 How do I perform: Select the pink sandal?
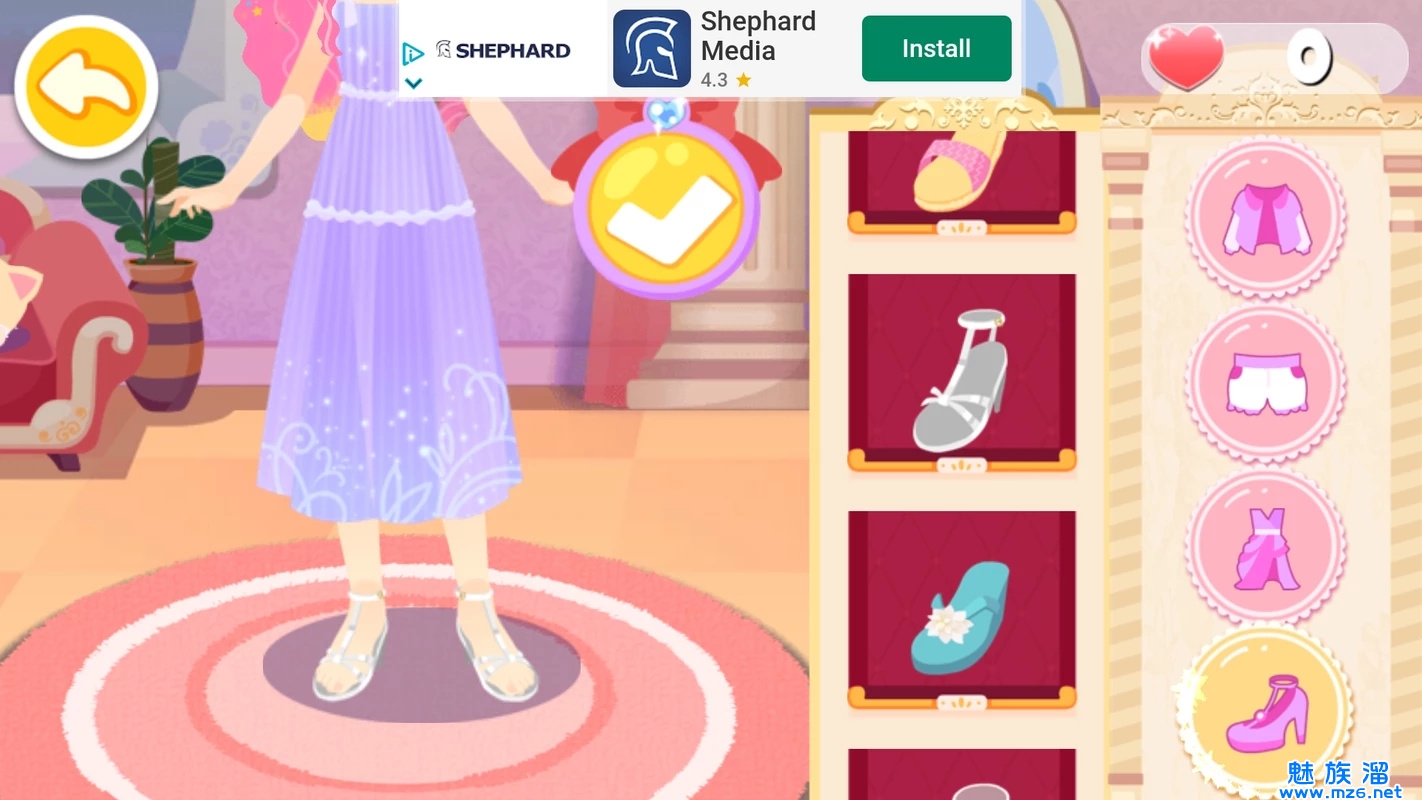coord(961,175)
